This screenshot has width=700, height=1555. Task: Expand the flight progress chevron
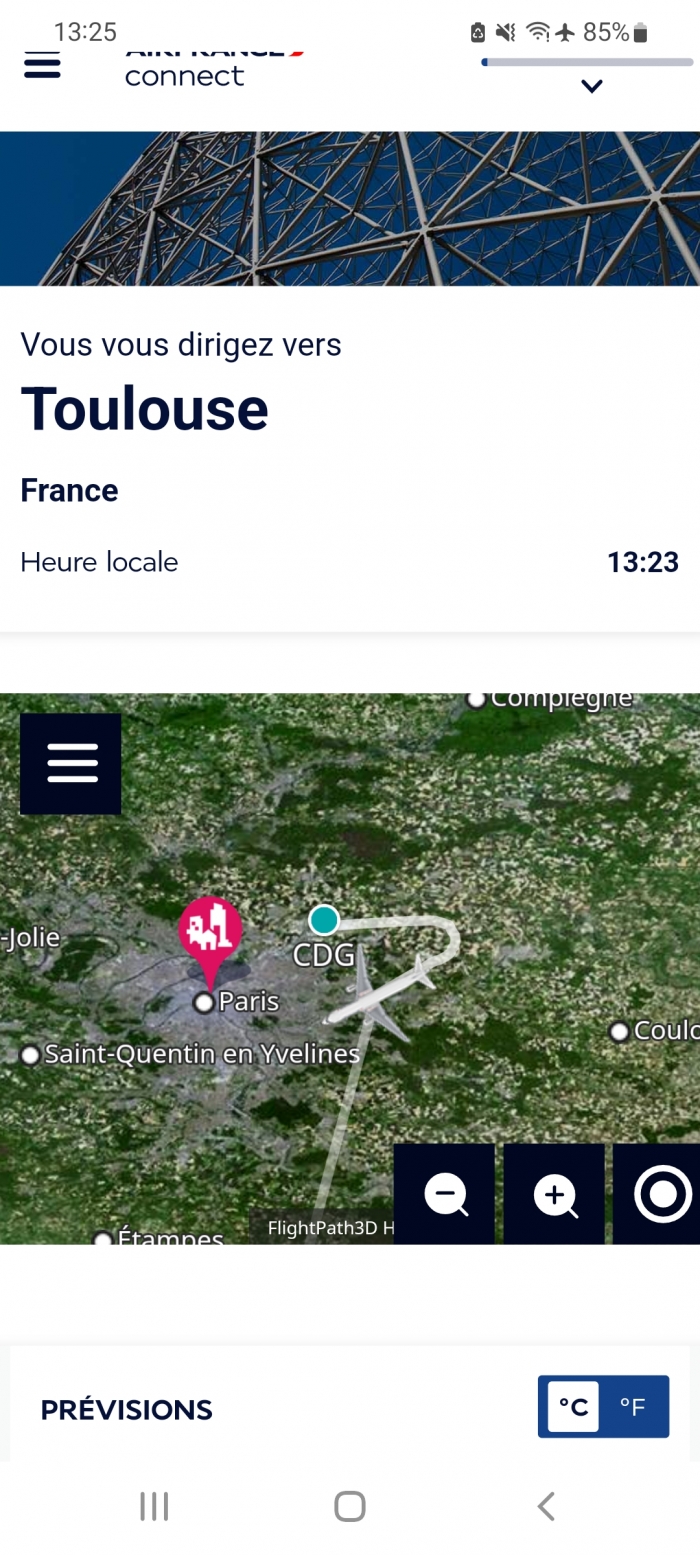click(x=592, y=87)
